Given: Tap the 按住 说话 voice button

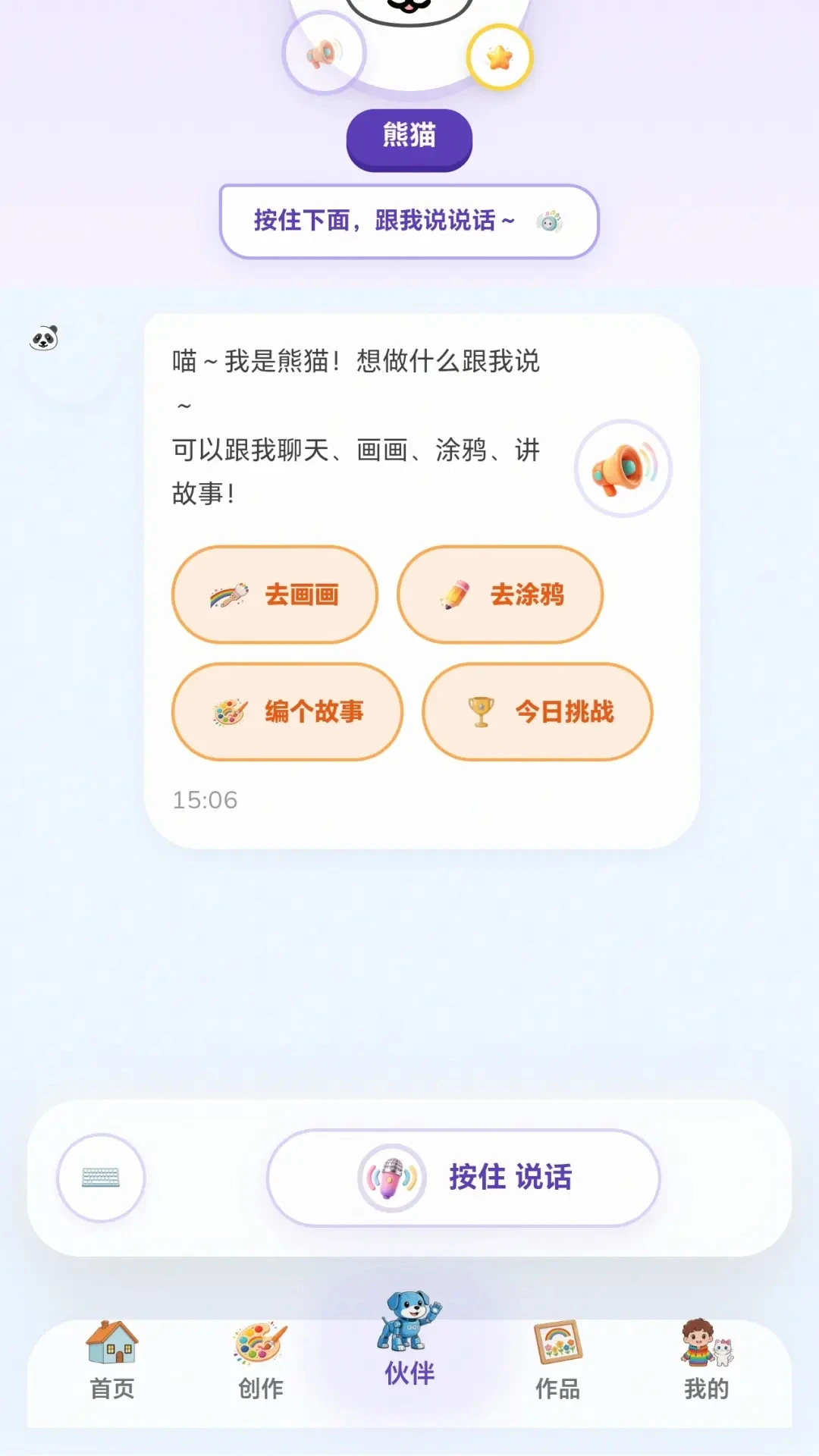Looking at the screenshot, I should 463,1178.
